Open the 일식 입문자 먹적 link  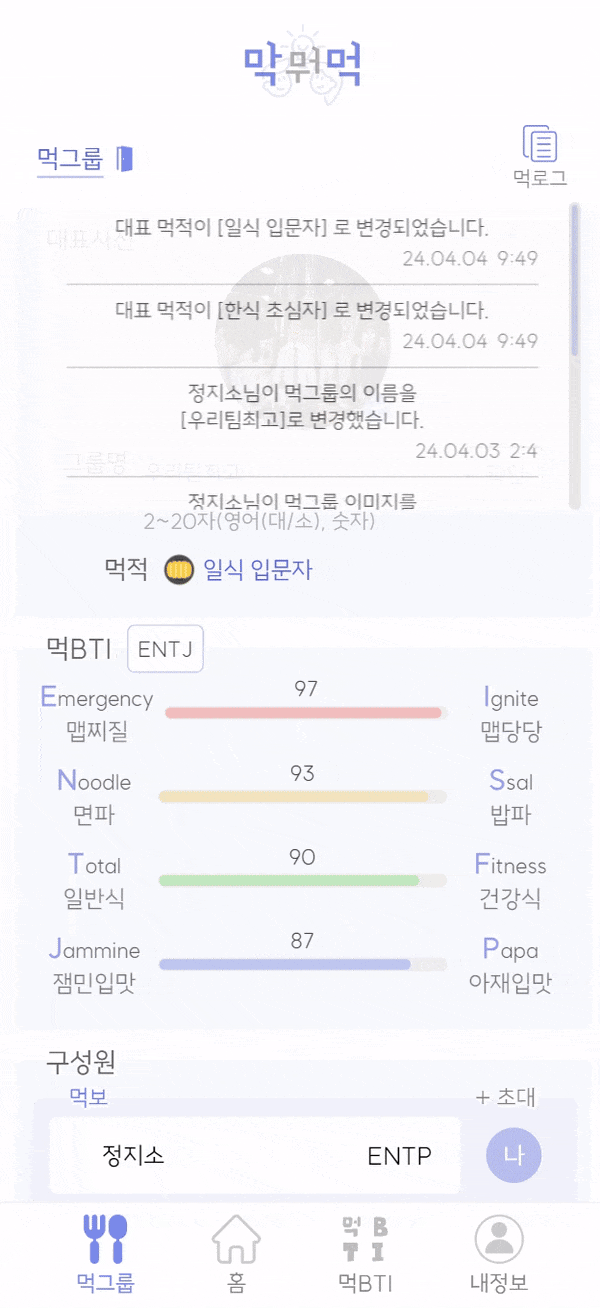point(258,570)
